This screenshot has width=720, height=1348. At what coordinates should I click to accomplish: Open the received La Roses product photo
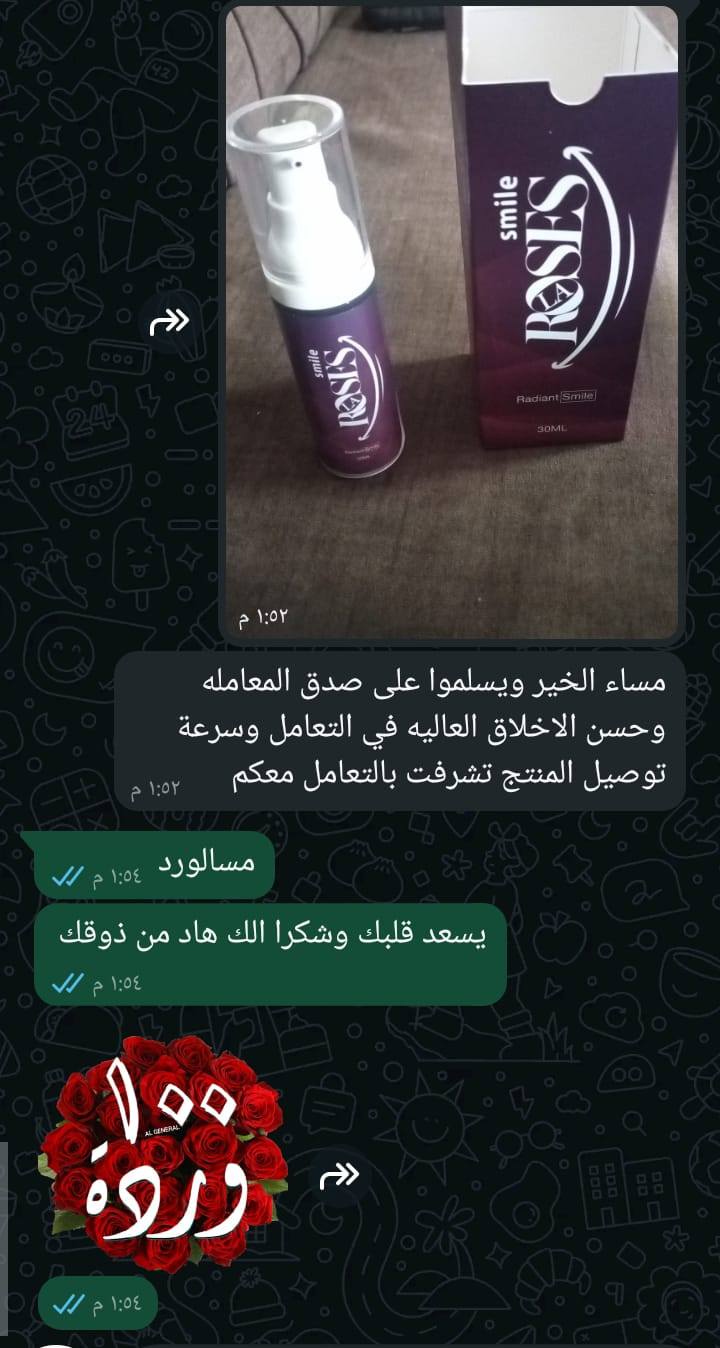pos(451,320)
